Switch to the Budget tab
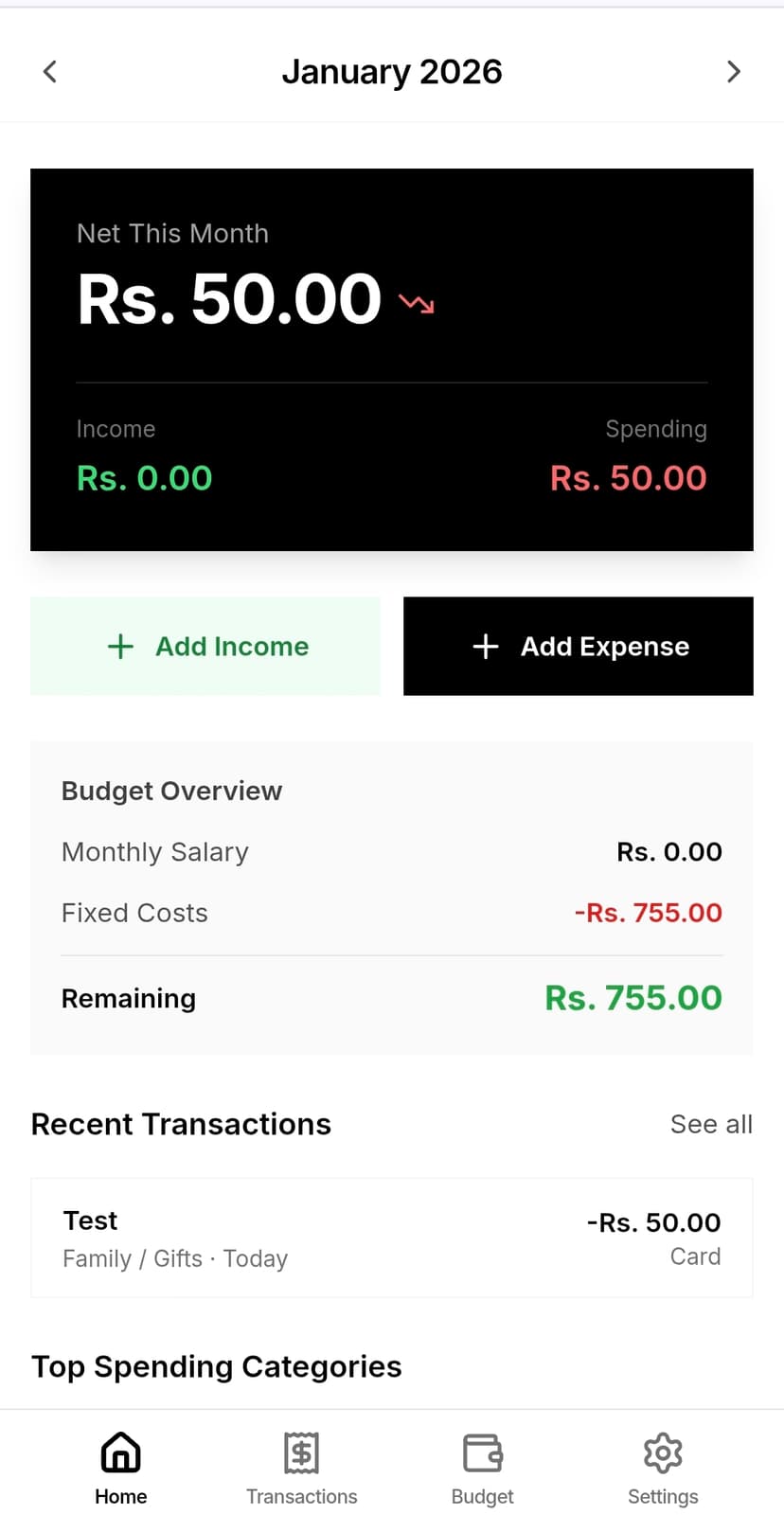This screenshot has height=1532, width=784. pos(482,1466)
